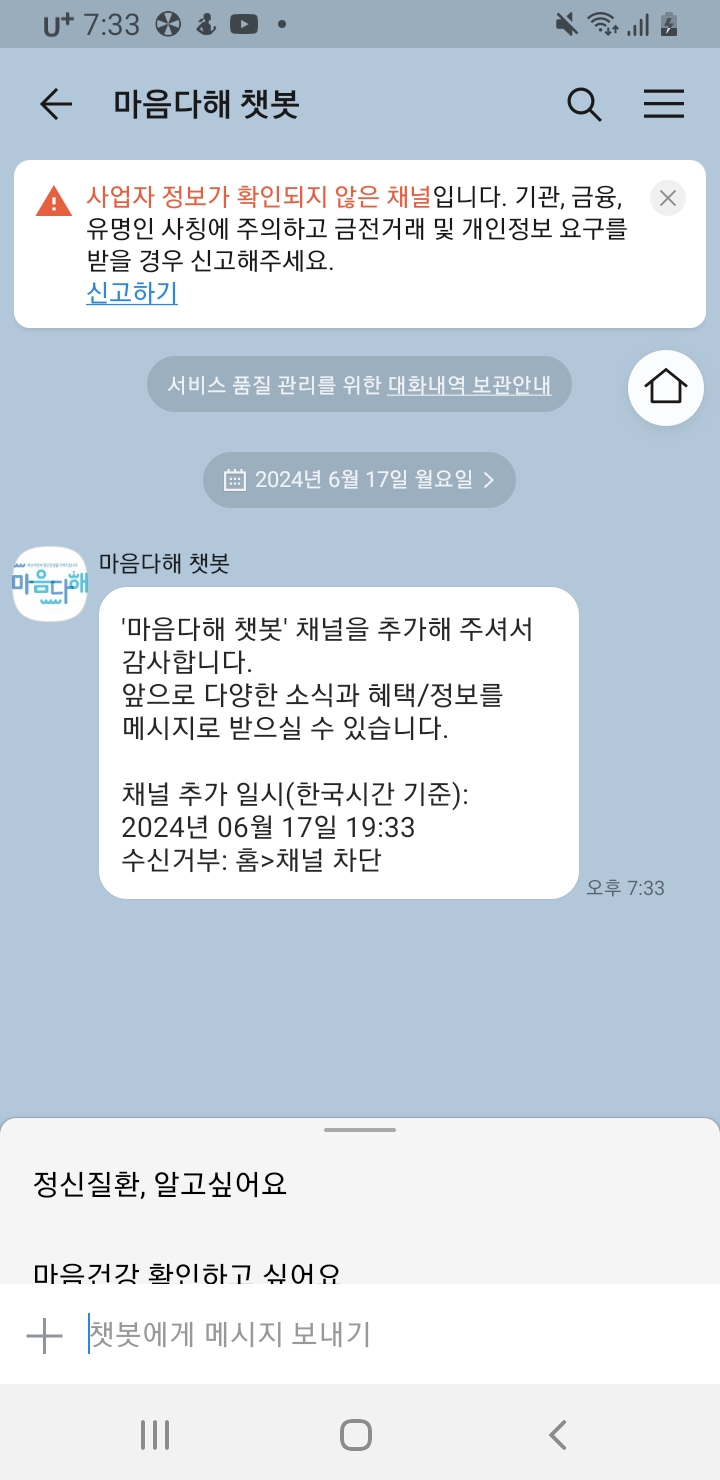This screenshot has width=720, height=1480.
Task: Open the 2024년 6월 17일 date picker
Action: tap(359, 480)
